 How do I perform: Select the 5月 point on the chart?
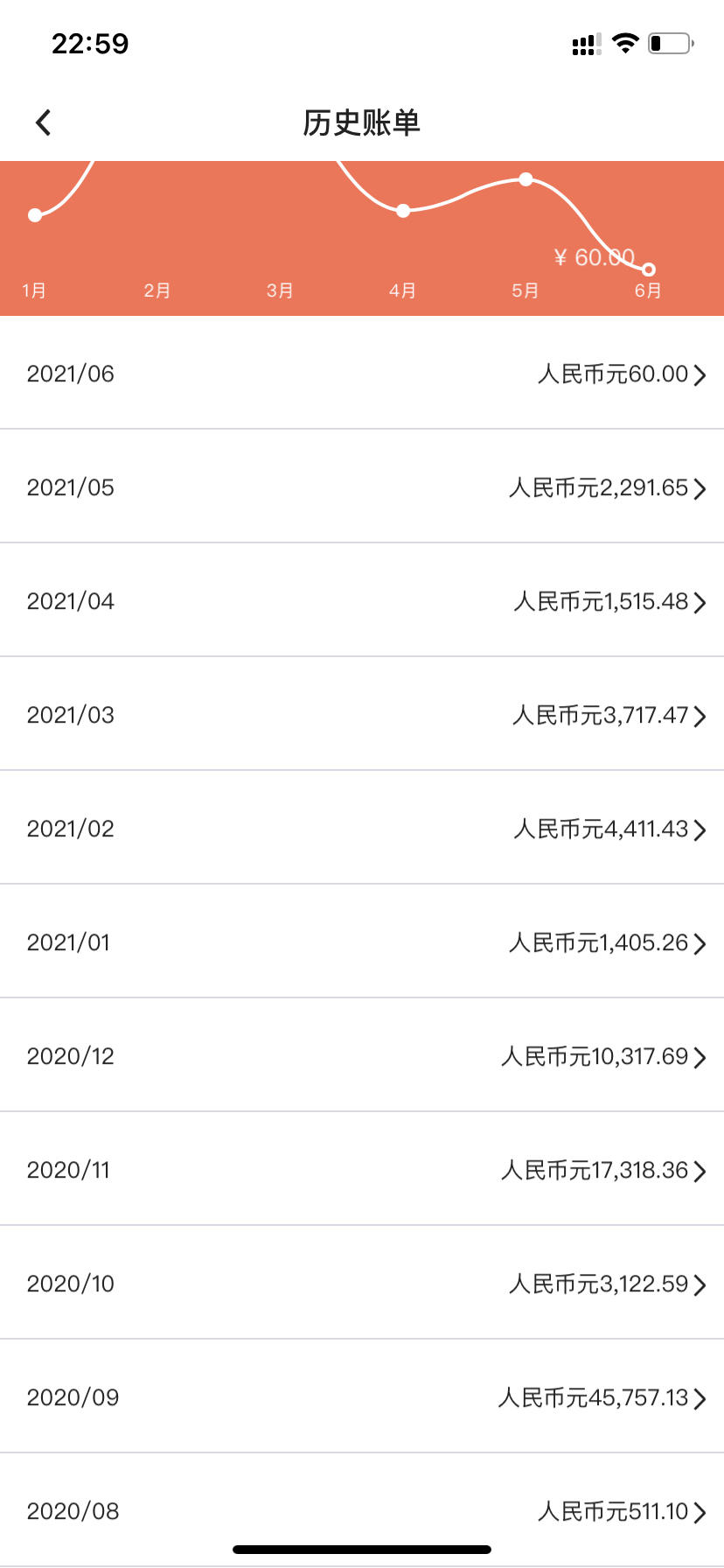tap(526, 179)
